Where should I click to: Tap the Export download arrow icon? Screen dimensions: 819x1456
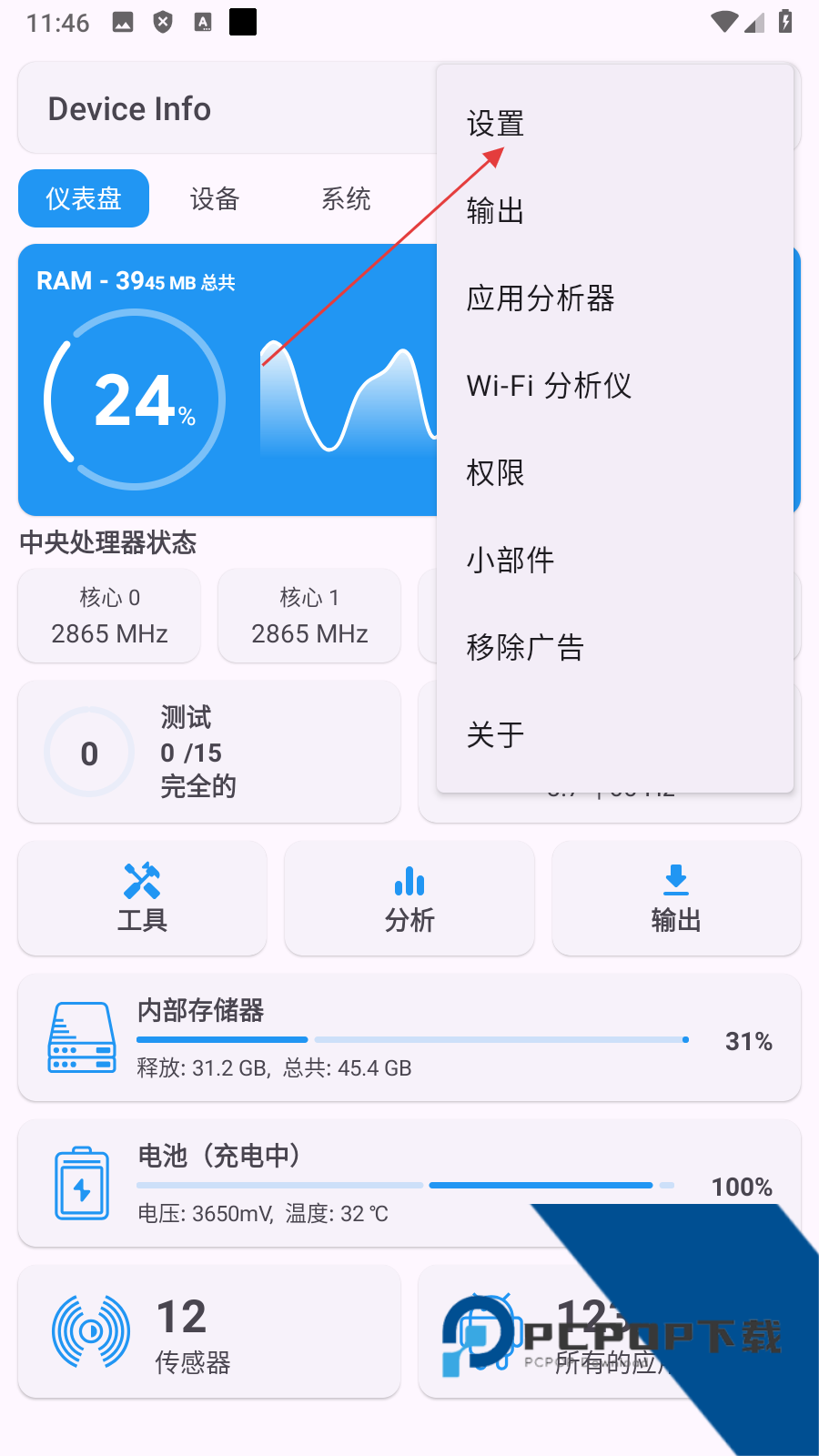tap(675, 880)
